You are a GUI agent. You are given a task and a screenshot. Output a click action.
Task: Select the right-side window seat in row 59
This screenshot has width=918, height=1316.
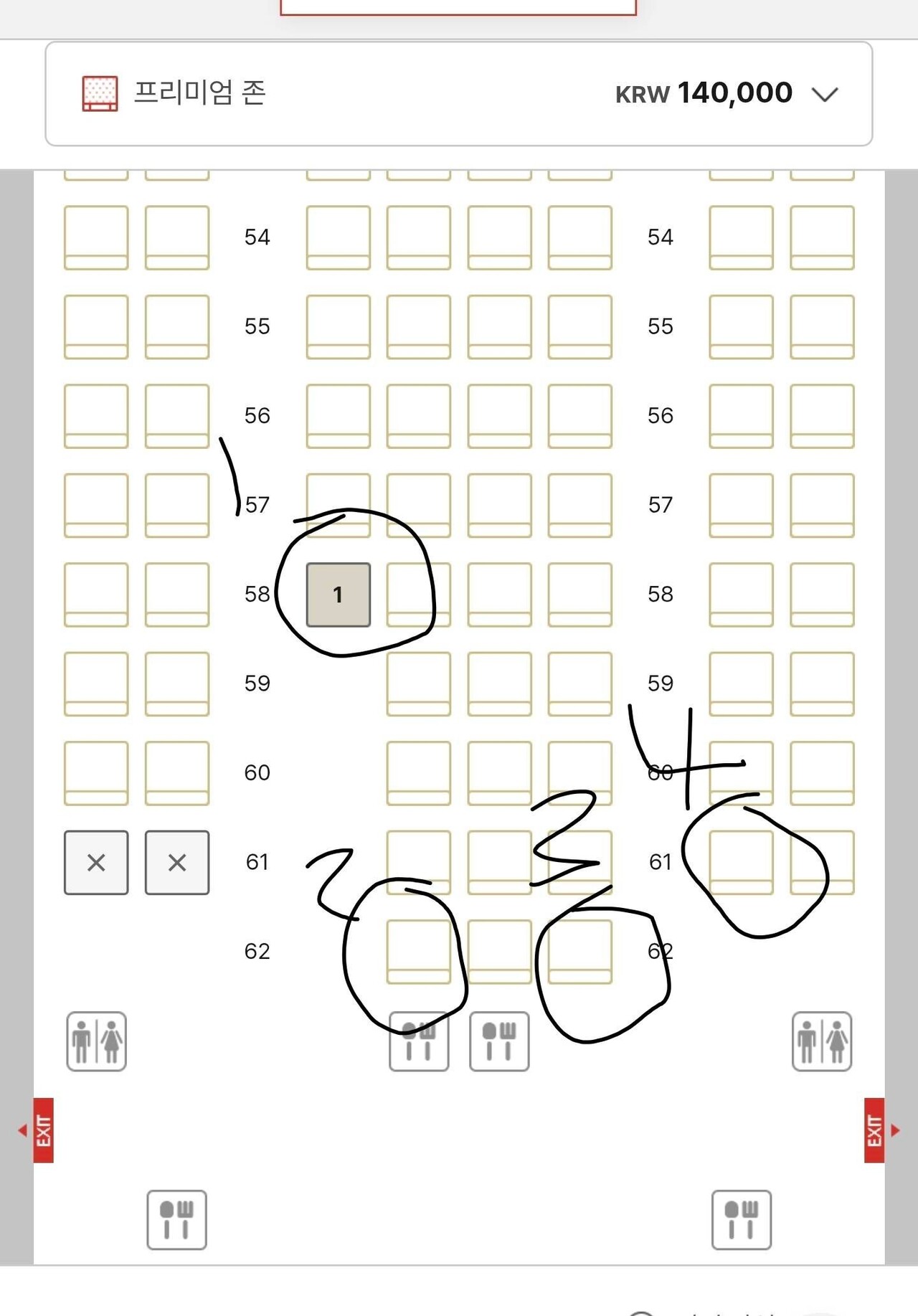tap(822, 683)
